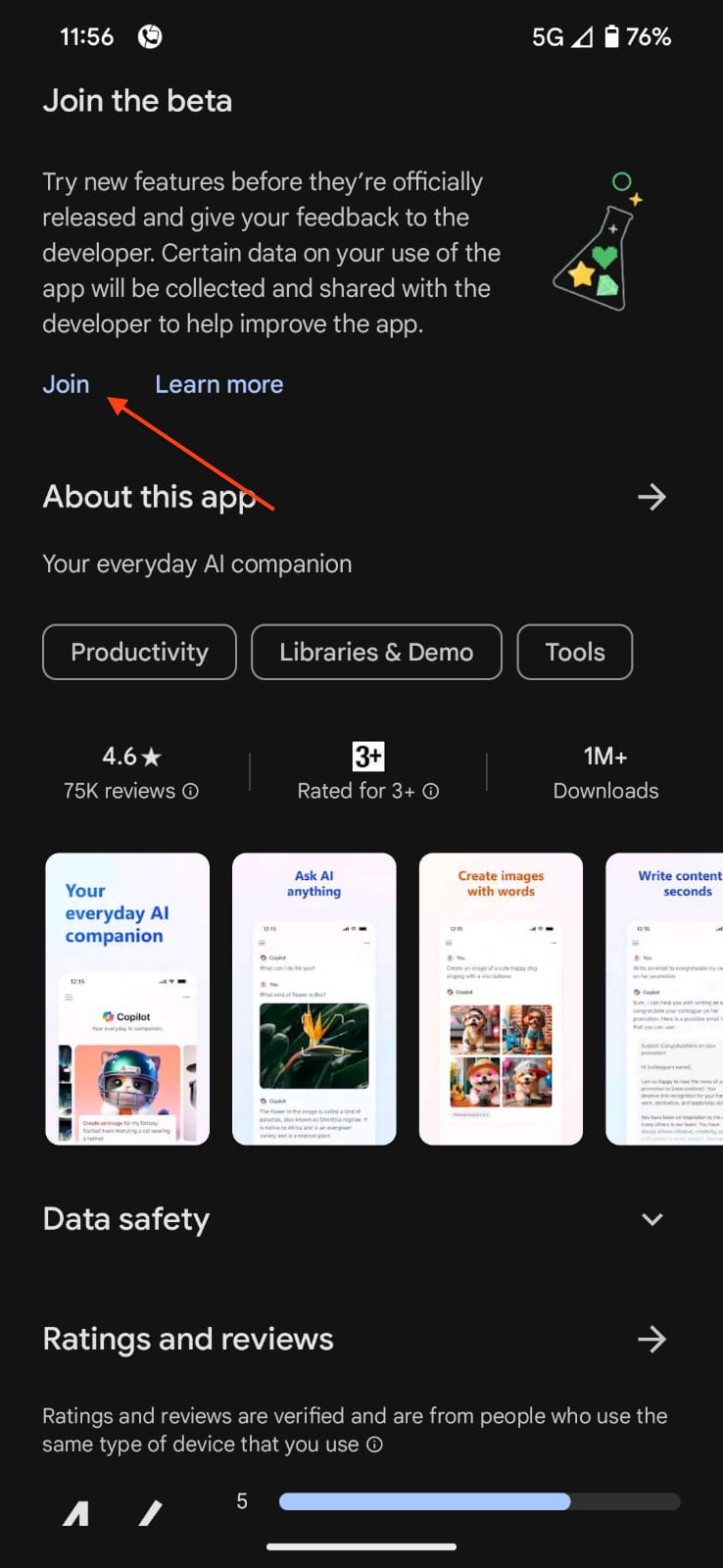This screenshot has height=1568, width=723.
Task: Open Learn more about the beta
Action: [x=218, y=384]
